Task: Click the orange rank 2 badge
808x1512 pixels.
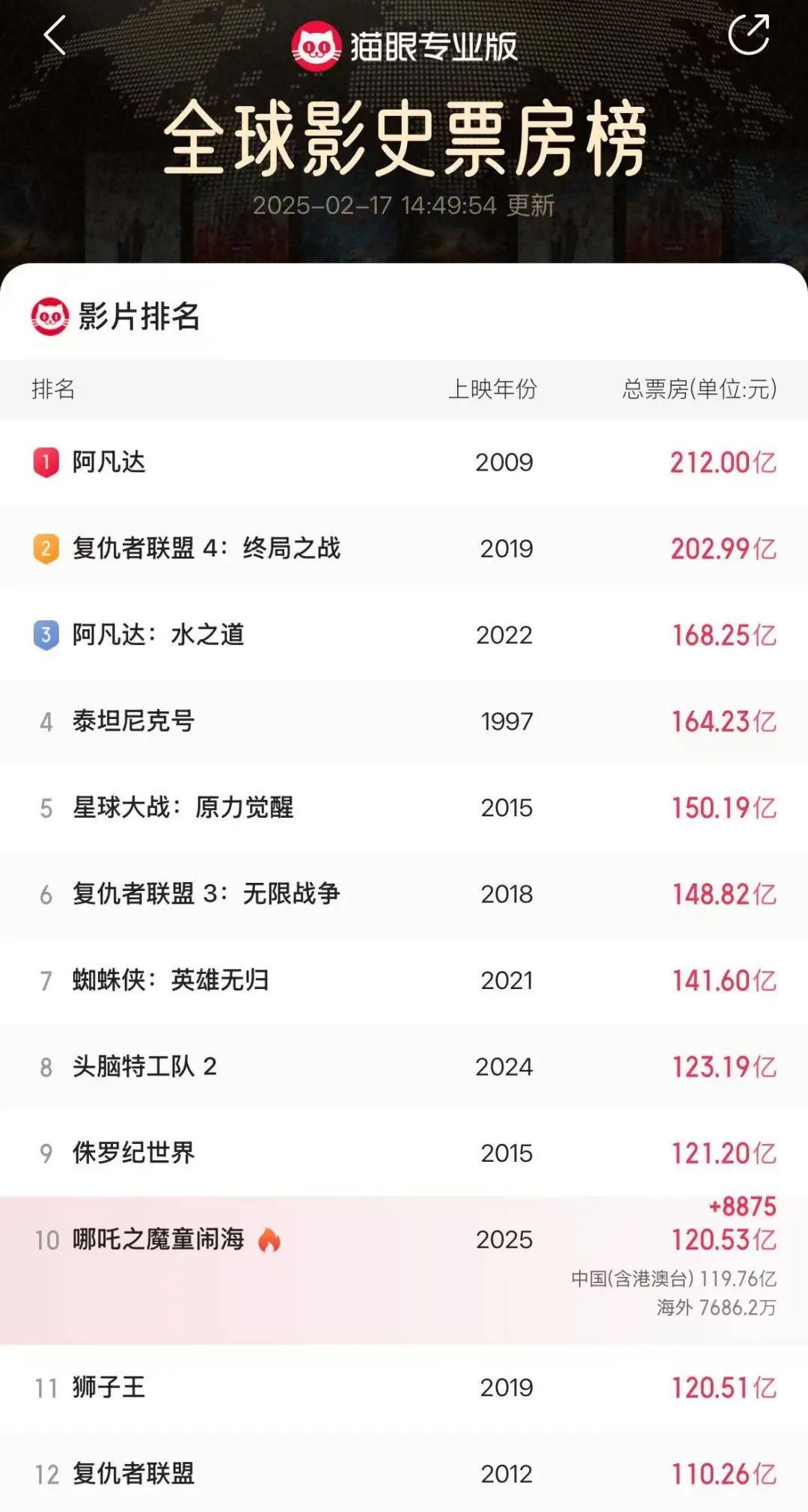Action: pyautogui.click(x=46, y=548)
